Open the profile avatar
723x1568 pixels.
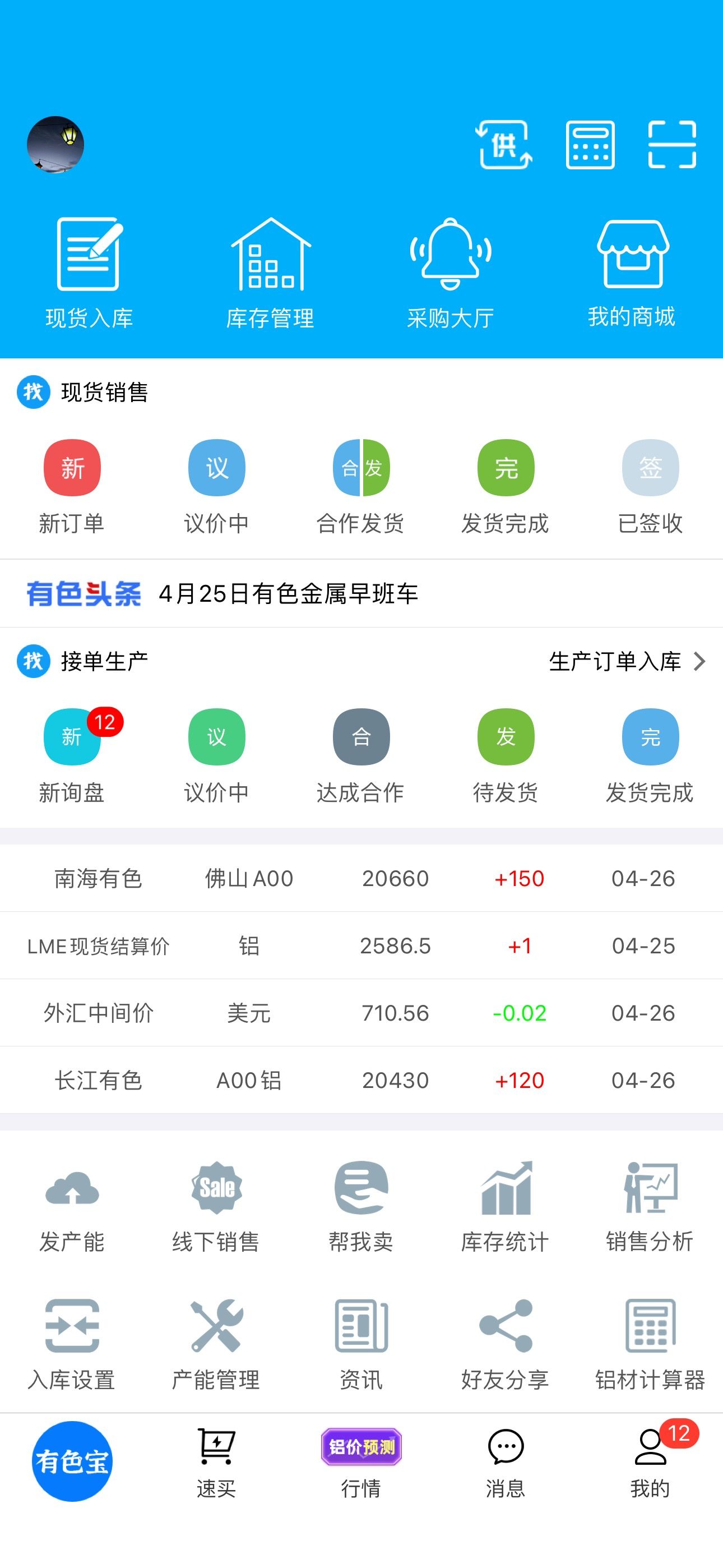(55, 145)
